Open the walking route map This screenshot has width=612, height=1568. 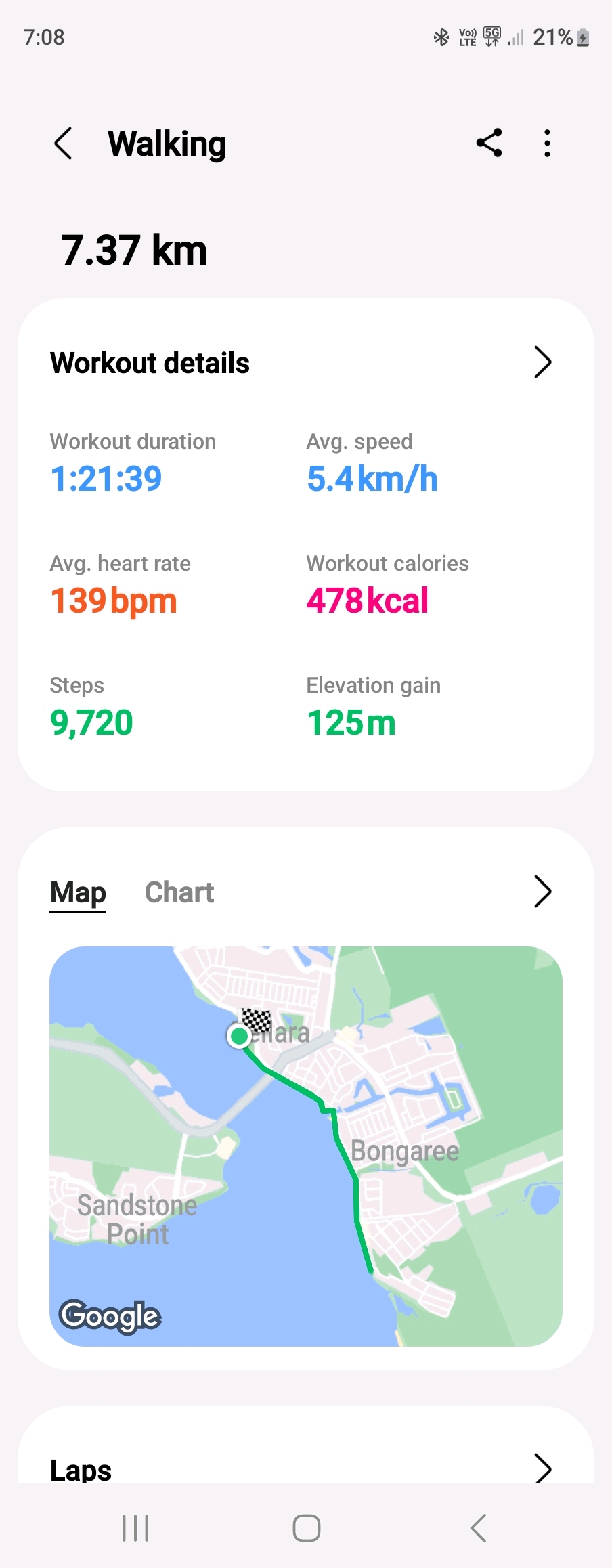[306, 1146]
